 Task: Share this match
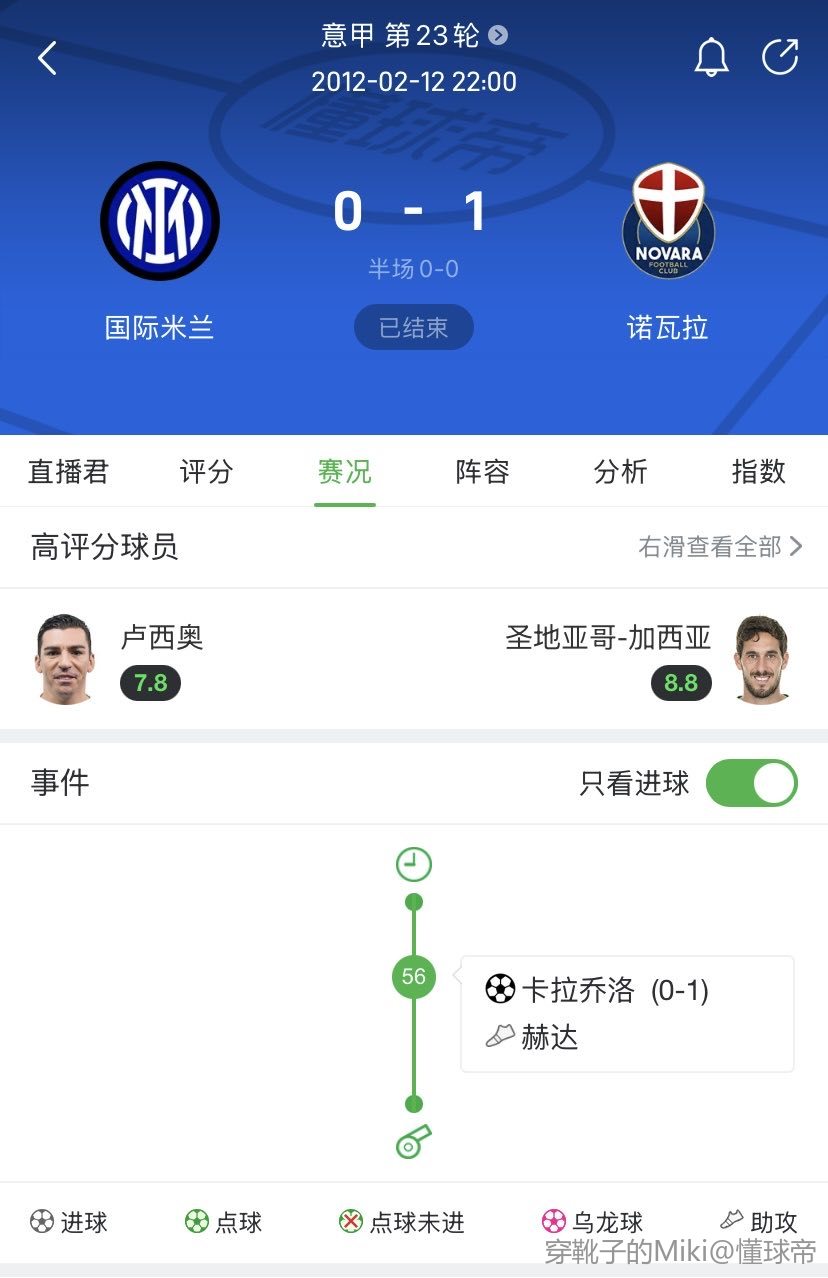click(x=779, y=57)
